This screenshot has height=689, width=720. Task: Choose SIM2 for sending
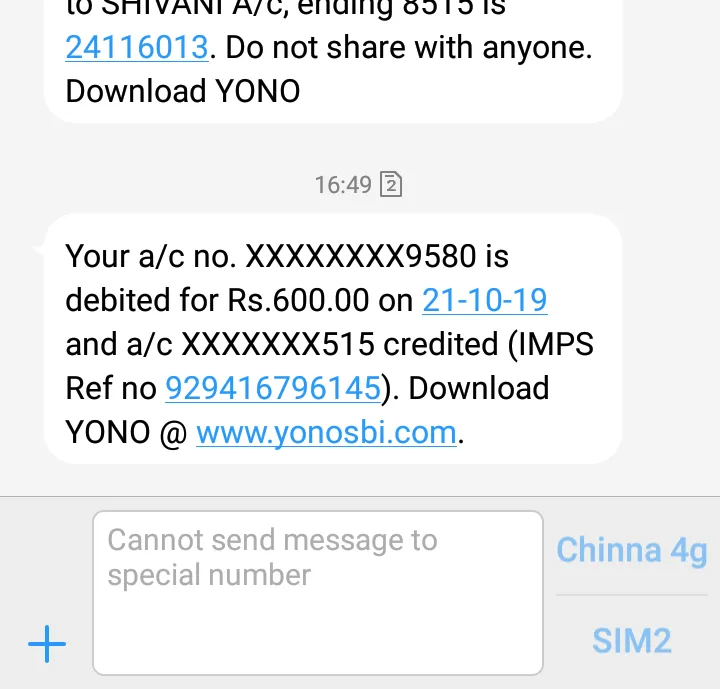[631, 640]
